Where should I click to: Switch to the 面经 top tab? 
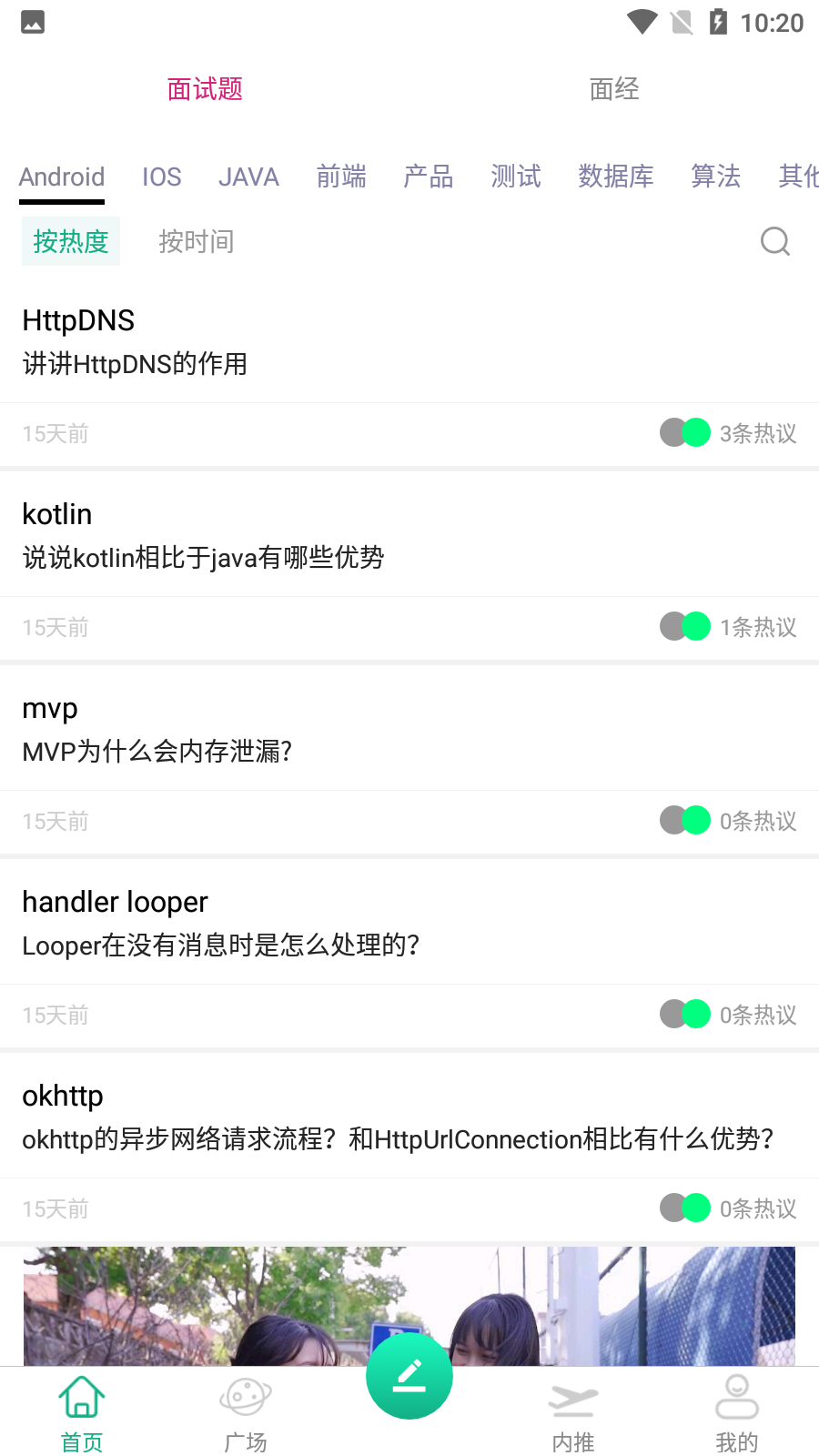coord(614,89)
